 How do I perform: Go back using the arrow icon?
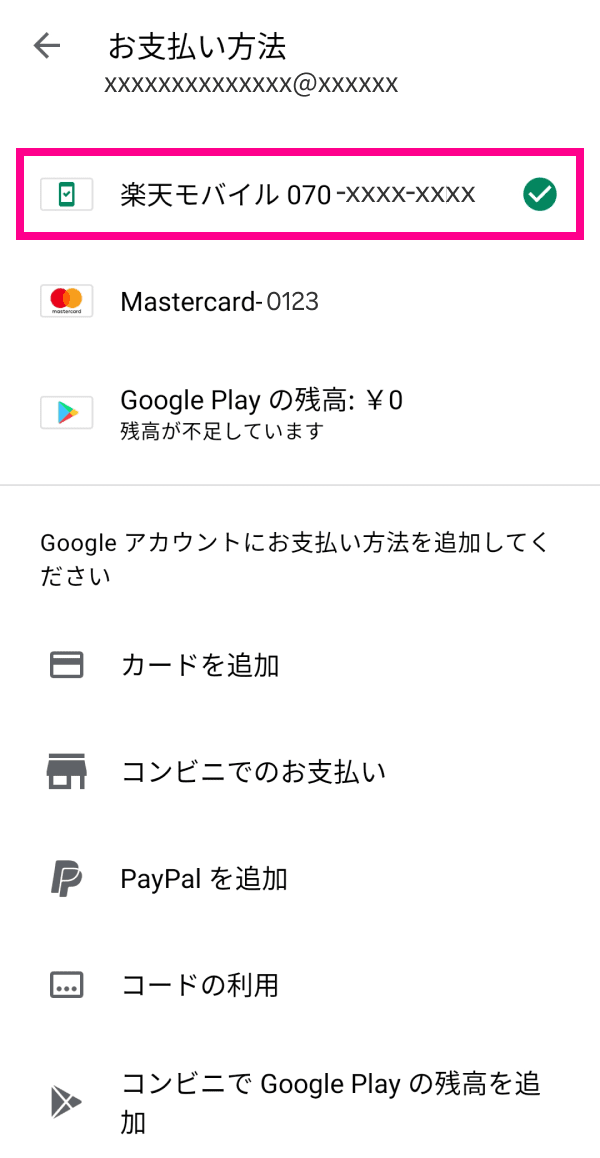tap(47, 47)
